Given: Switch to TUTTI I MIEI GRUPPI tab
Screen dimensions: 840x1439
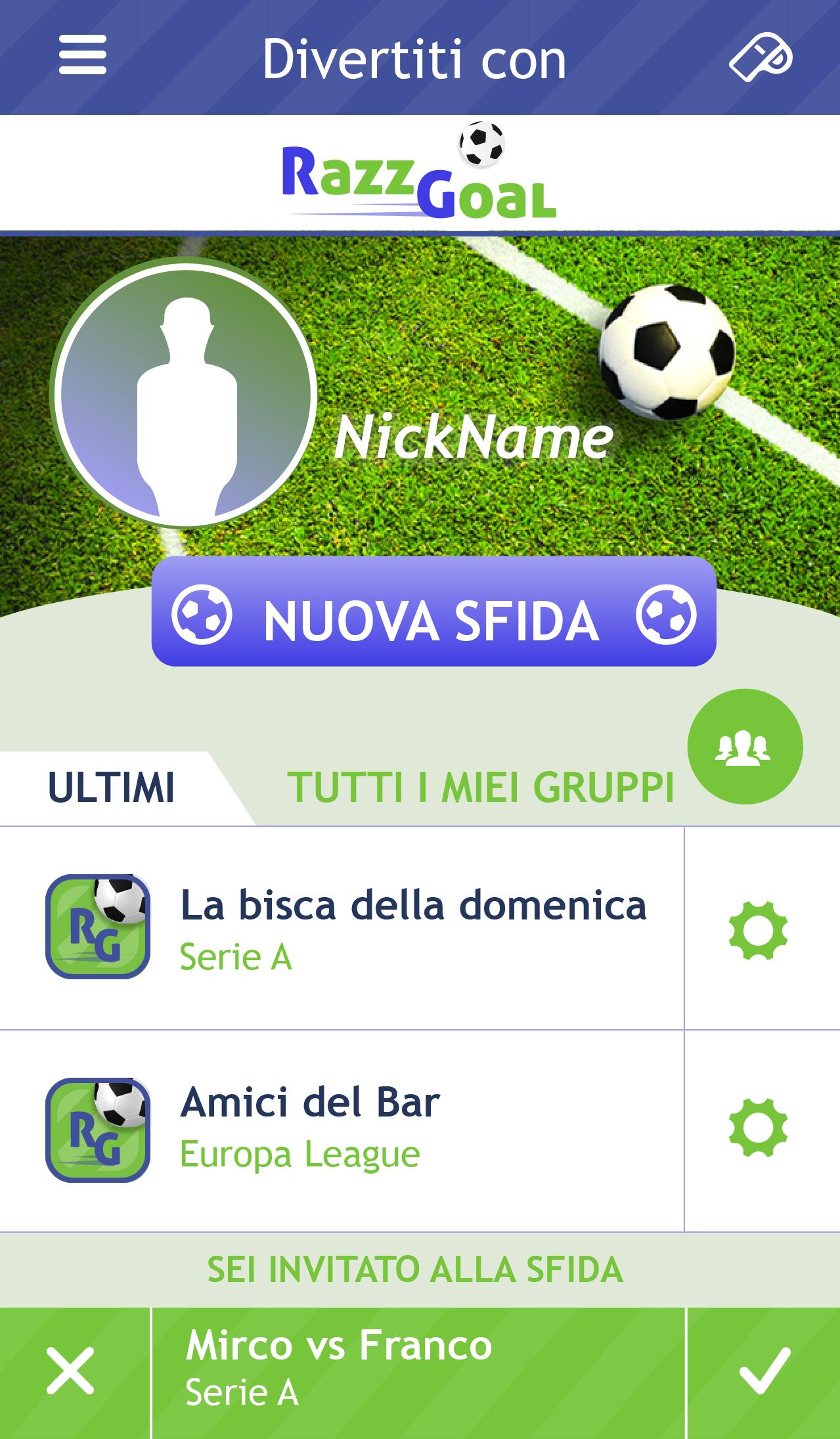Looking at the screenshot, I should pyautogui.click(x=484, y=787).
